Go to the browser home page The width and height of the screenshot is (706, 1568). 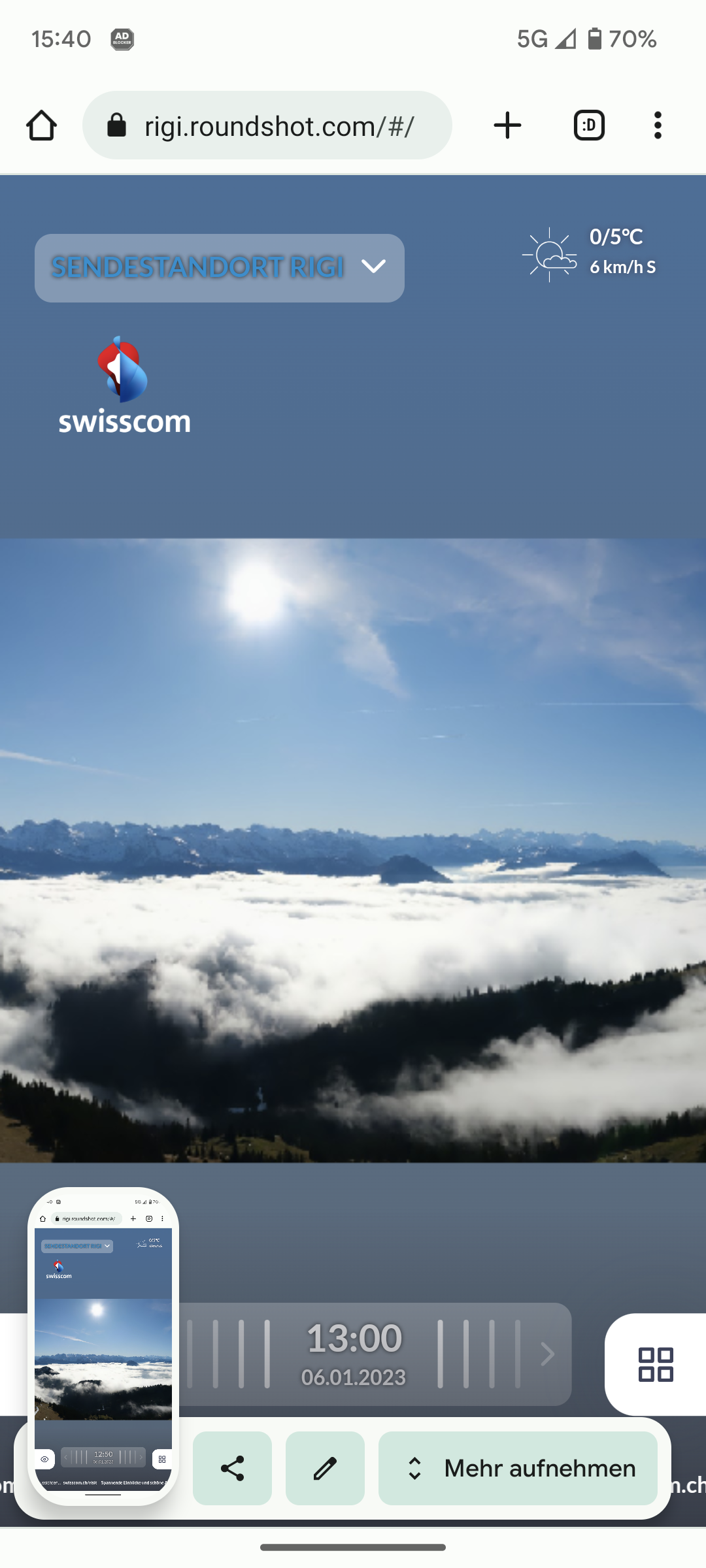(41, 125)
